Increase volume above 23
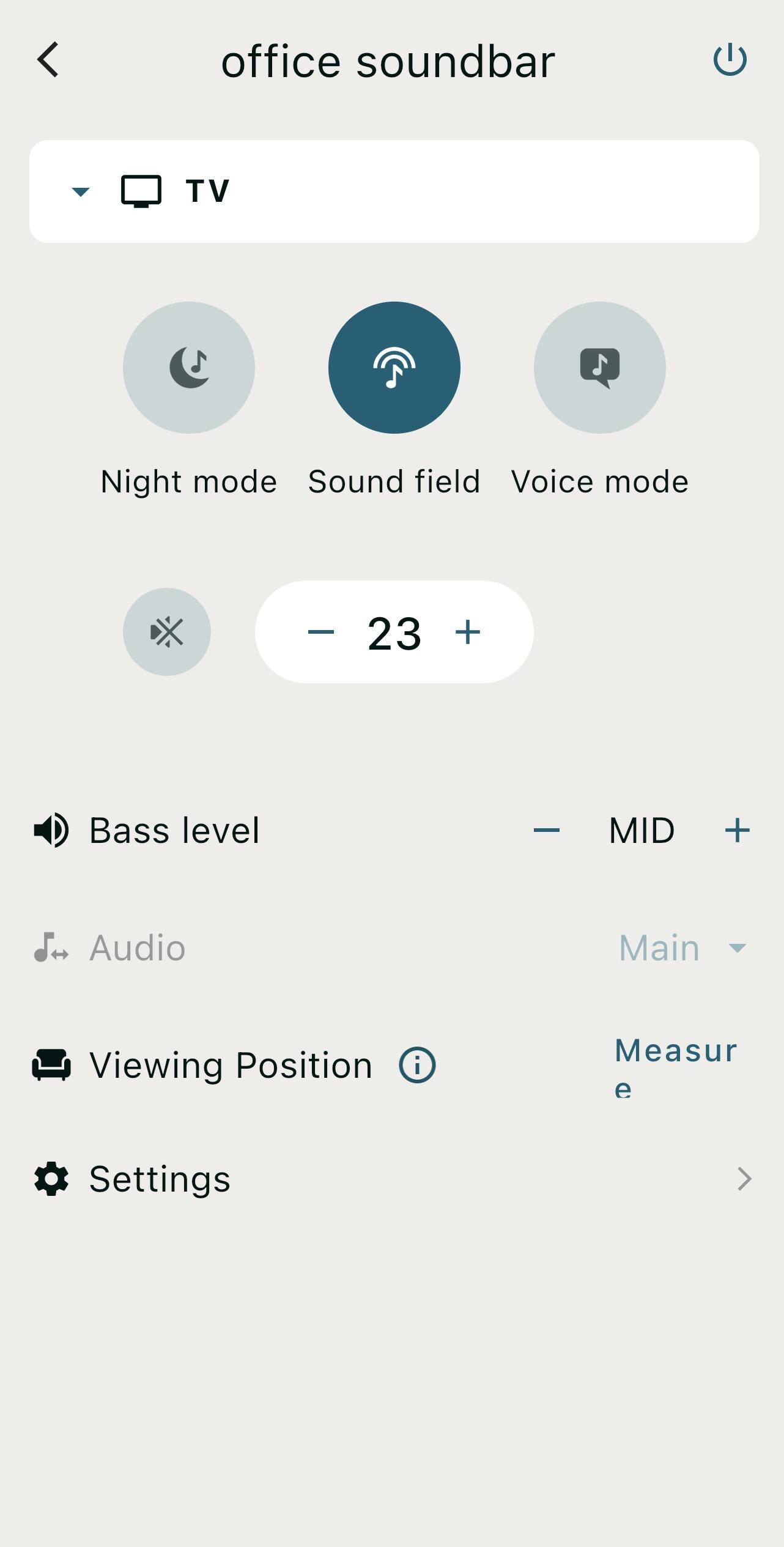This screenshot has width=784, height=1547. tap(468, 632)
